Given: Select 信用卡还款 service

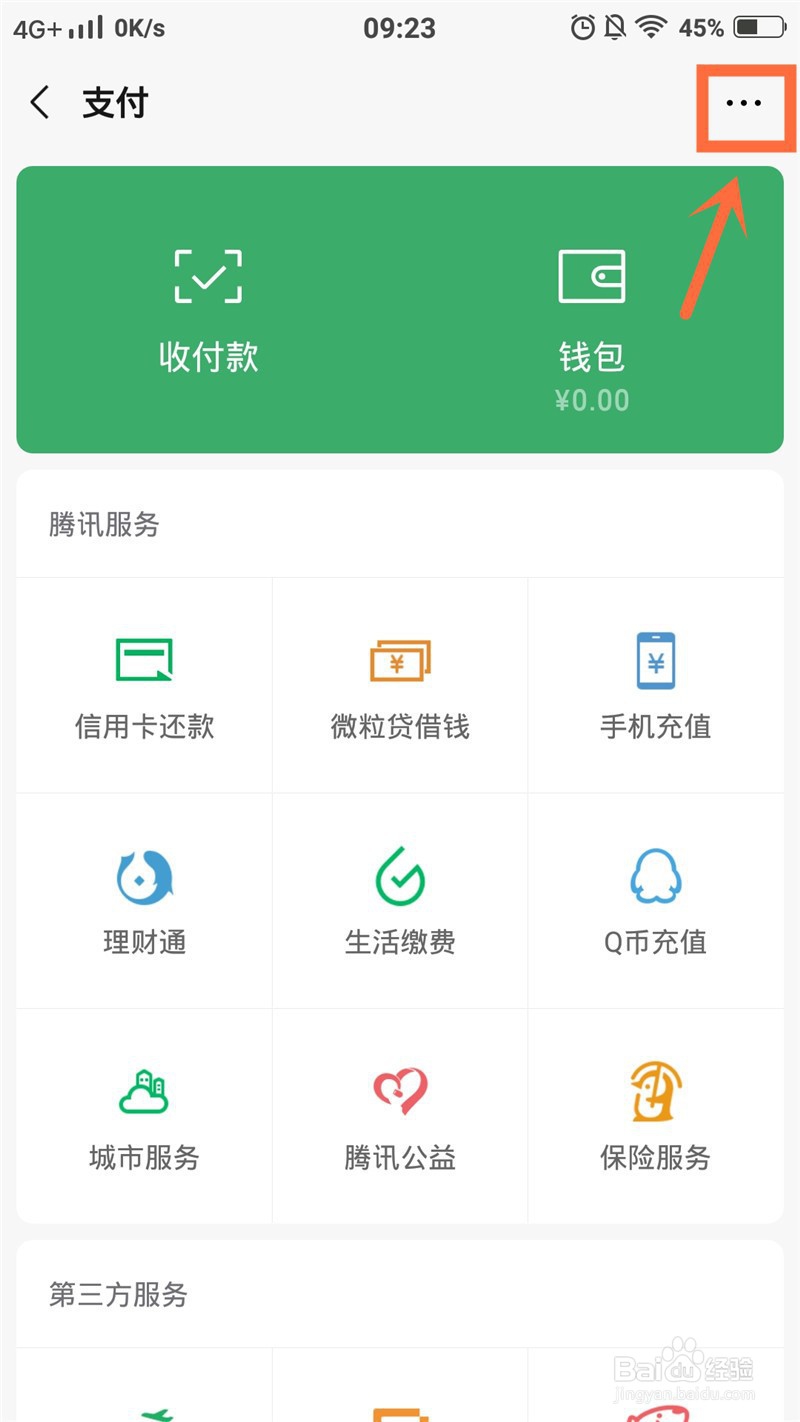Looking at the screenshot, I should [x=144, y=686].
